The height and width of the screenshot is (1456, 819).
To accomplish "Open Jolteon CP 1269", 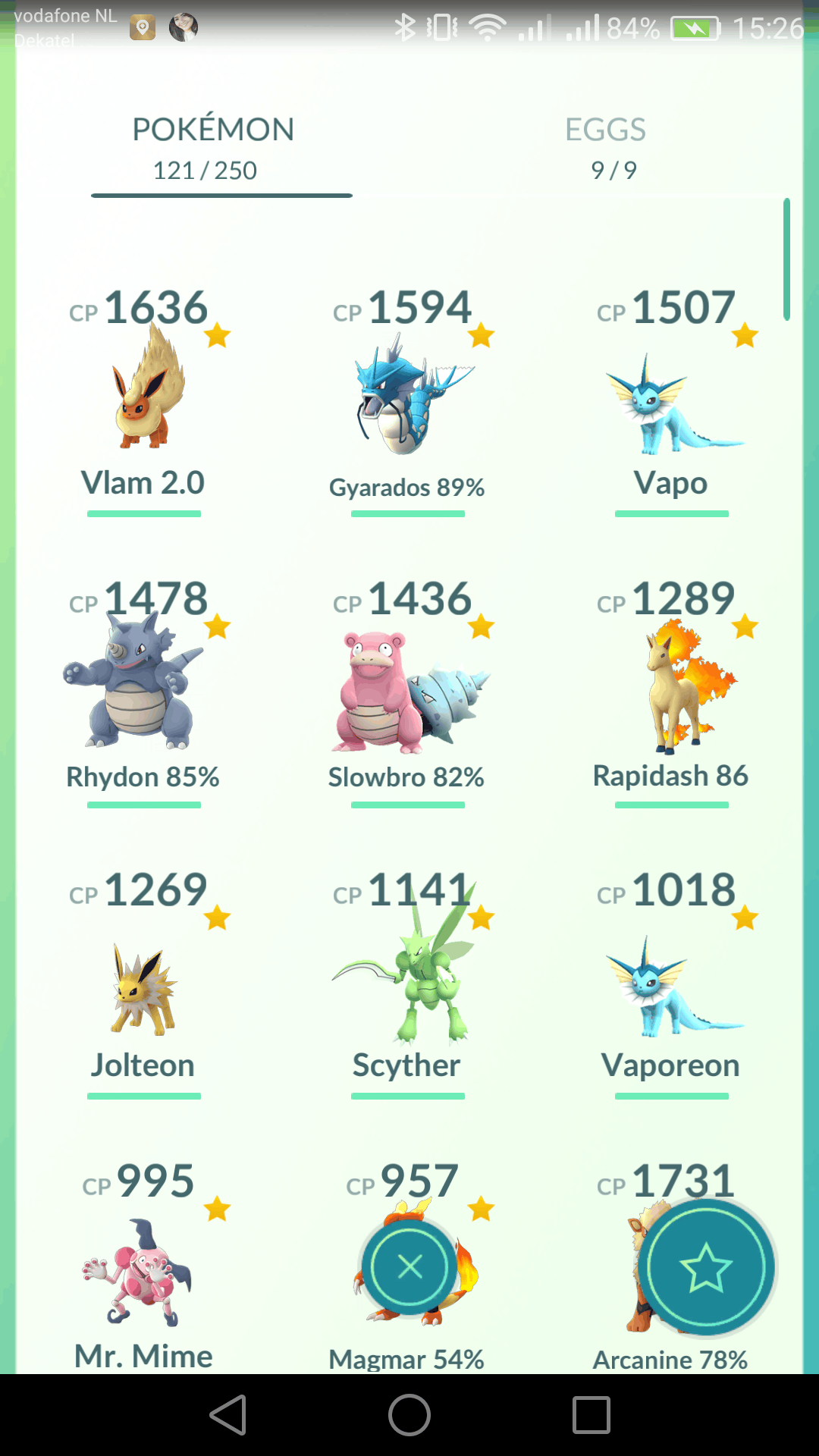I will point(143,986).
